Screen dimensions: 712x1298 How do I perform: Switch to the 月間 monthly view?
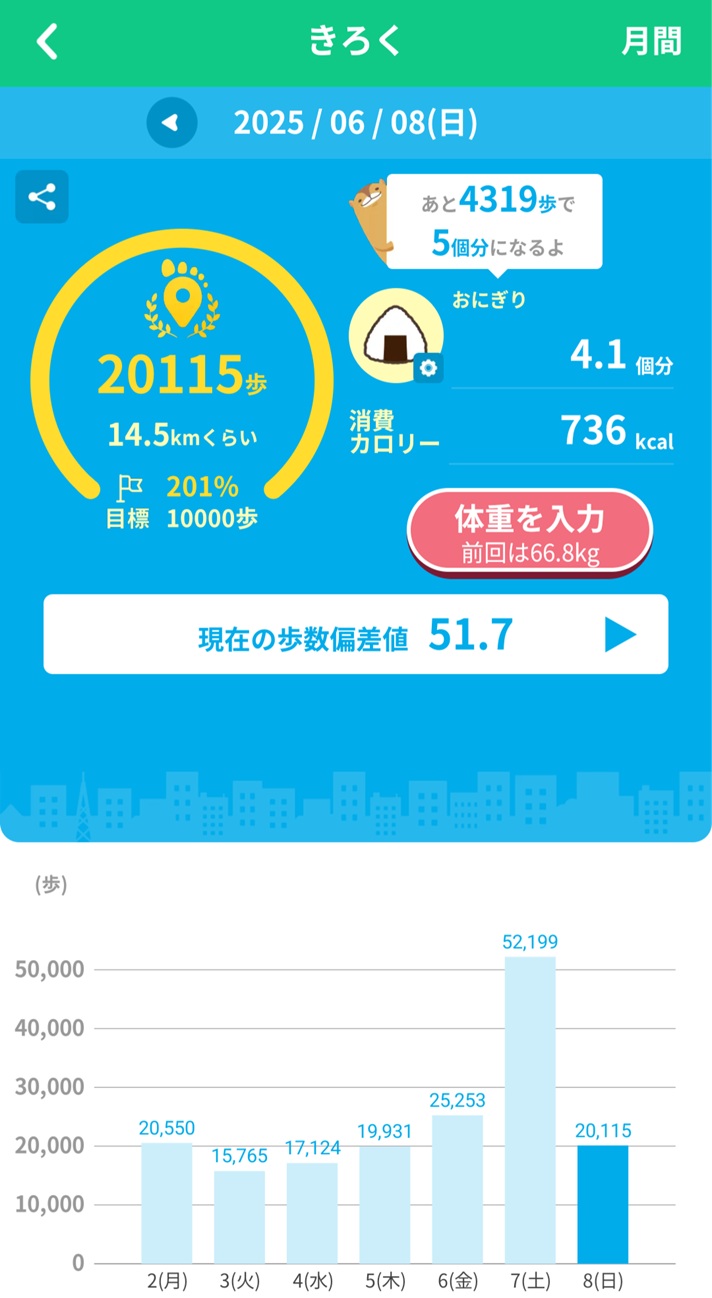651,41
